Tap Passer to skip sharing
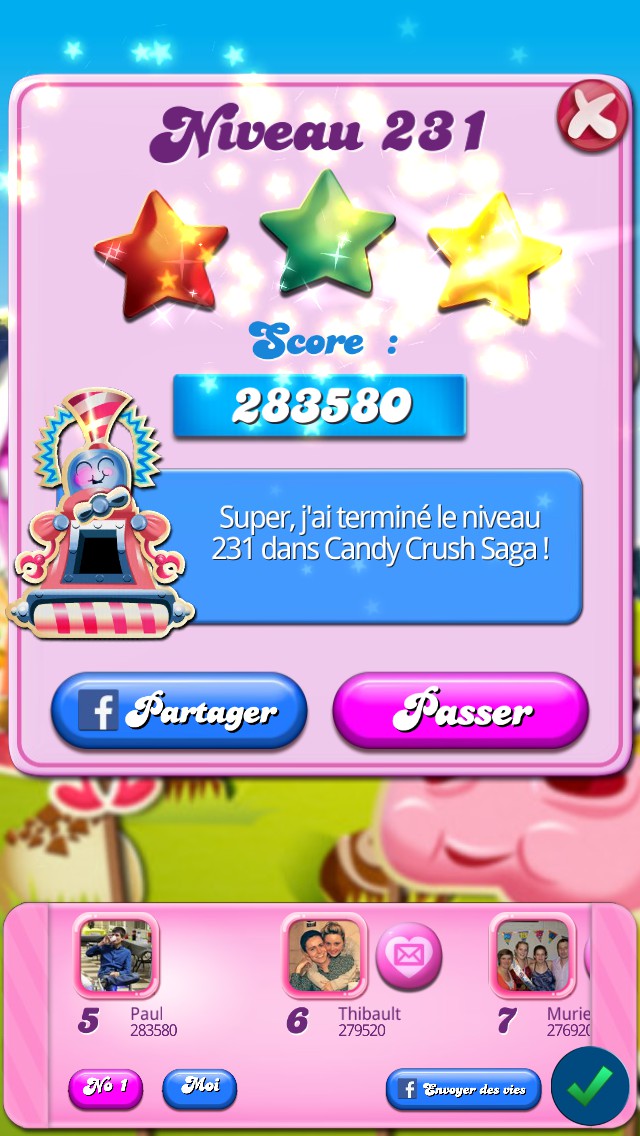 pos(460,711)
